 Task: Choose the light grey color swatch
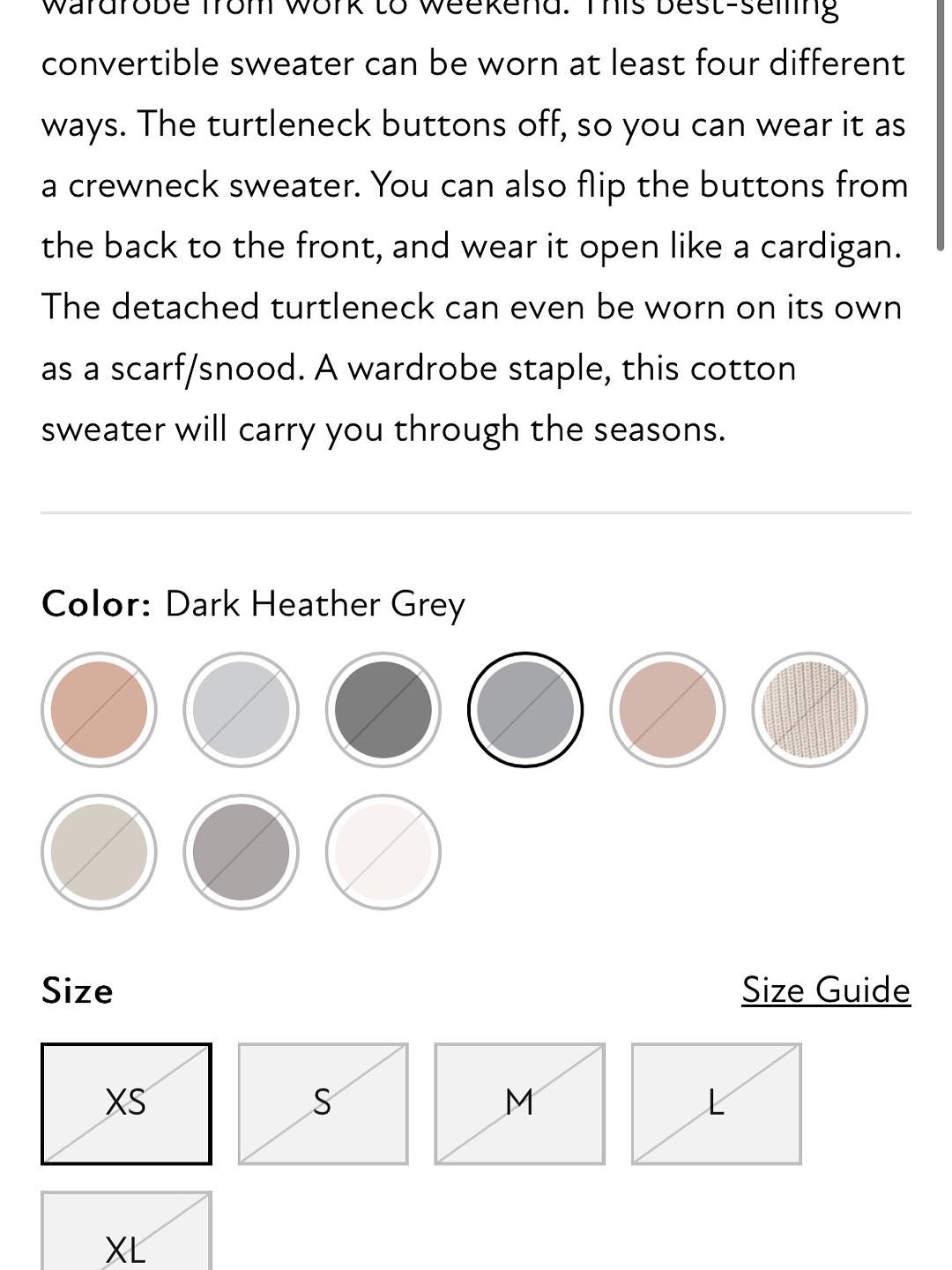241,710
